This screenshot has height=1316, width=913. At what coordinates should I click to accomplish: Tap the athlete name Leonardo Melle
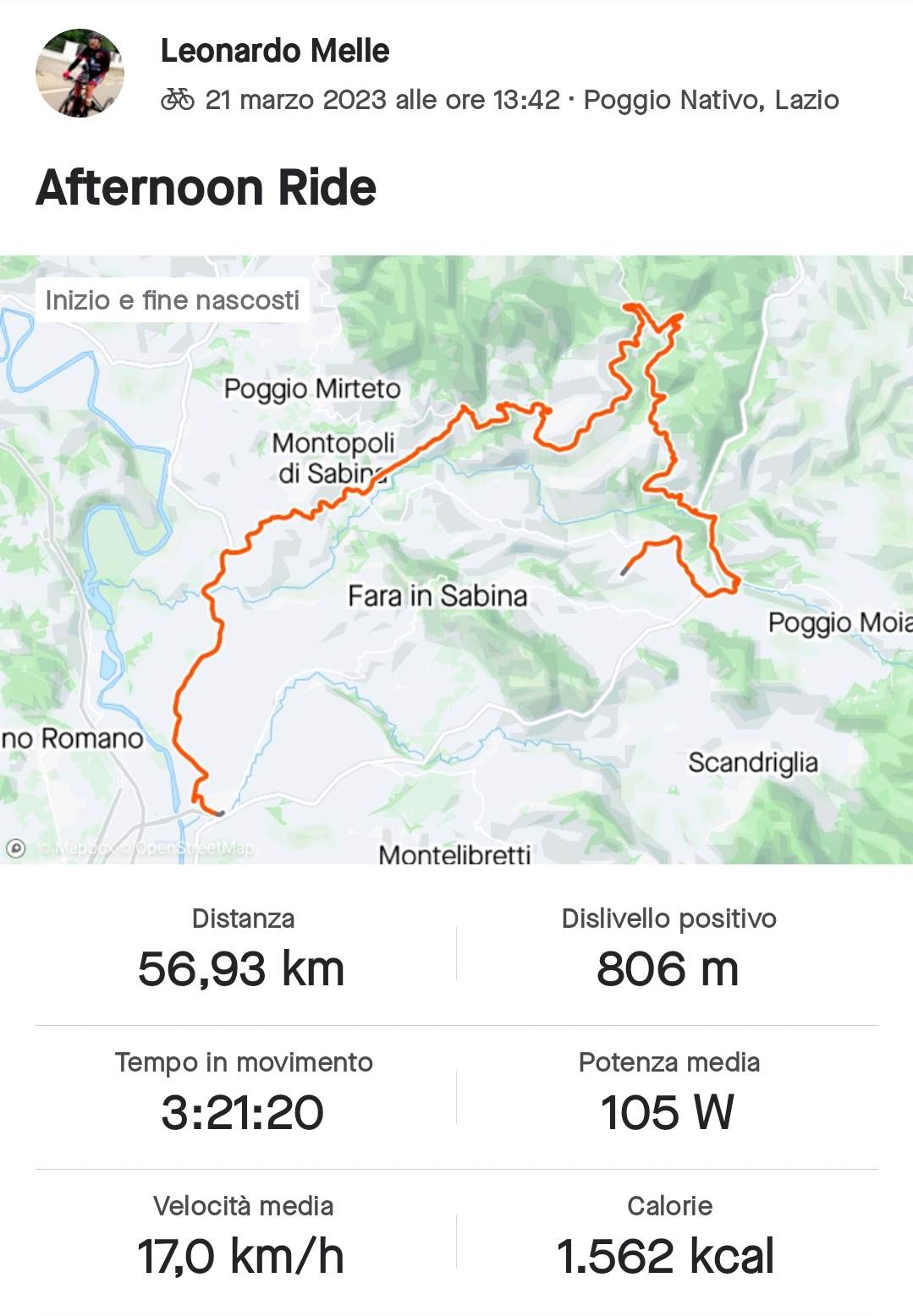click(x=275, y=52)
